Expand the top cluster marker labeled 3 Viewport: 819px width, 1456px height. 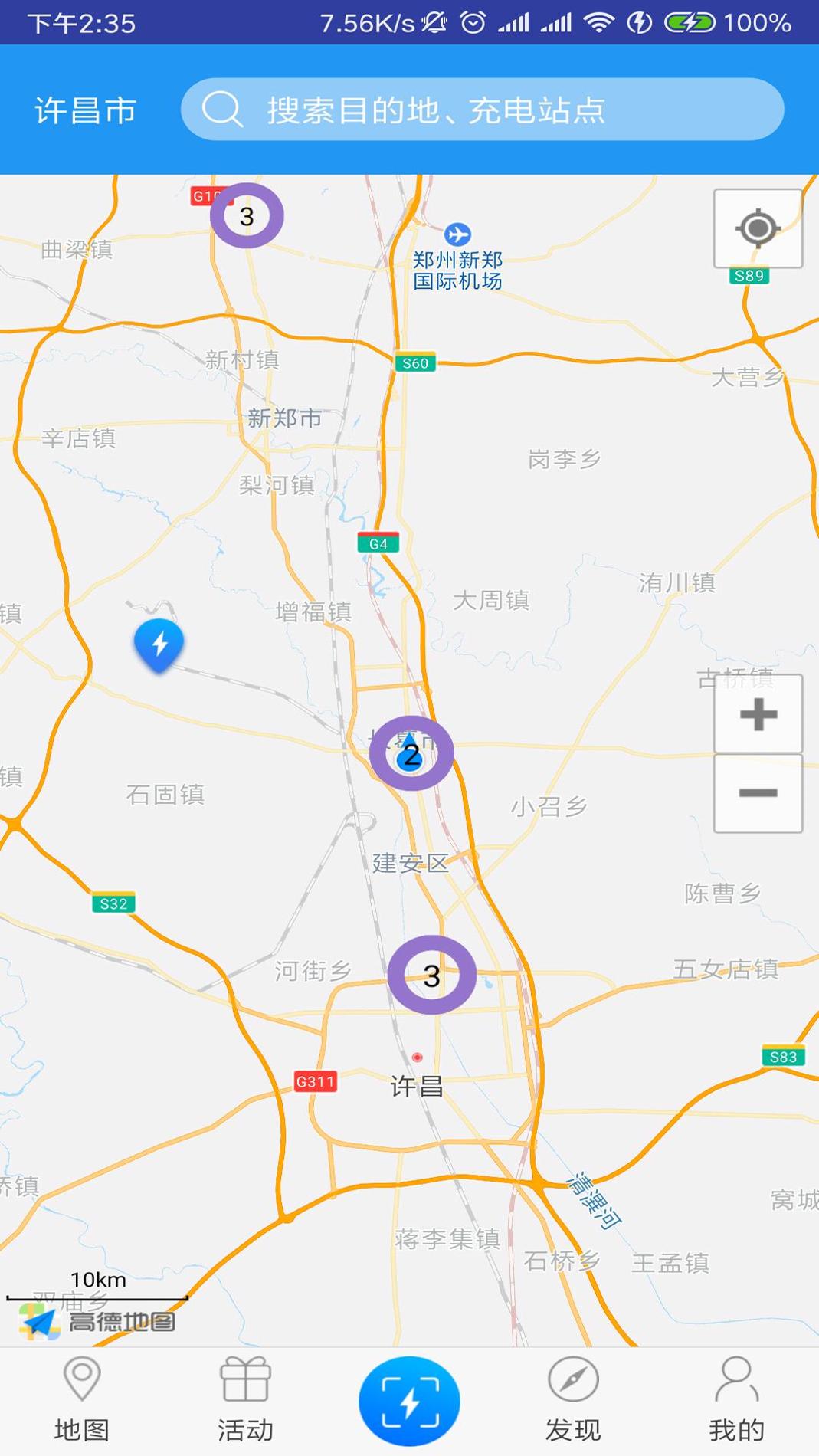(x=247, y=215)
